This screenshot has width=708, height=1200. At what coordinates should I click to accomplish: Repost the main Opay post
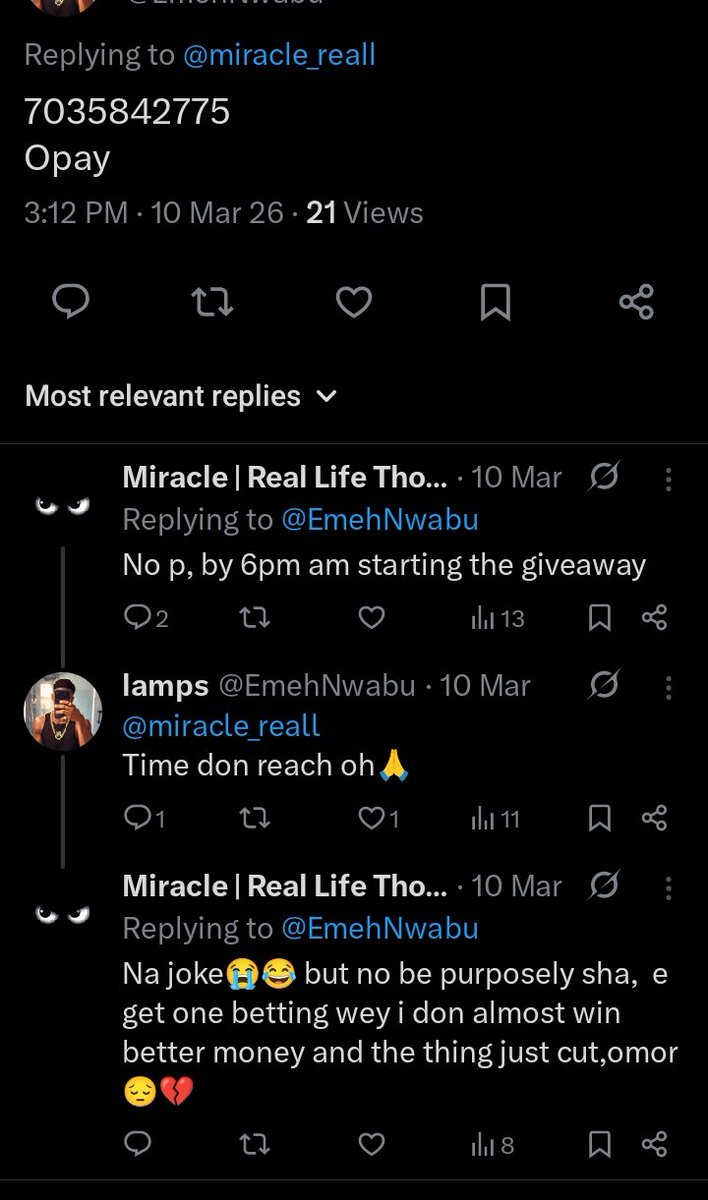[212, 301]
